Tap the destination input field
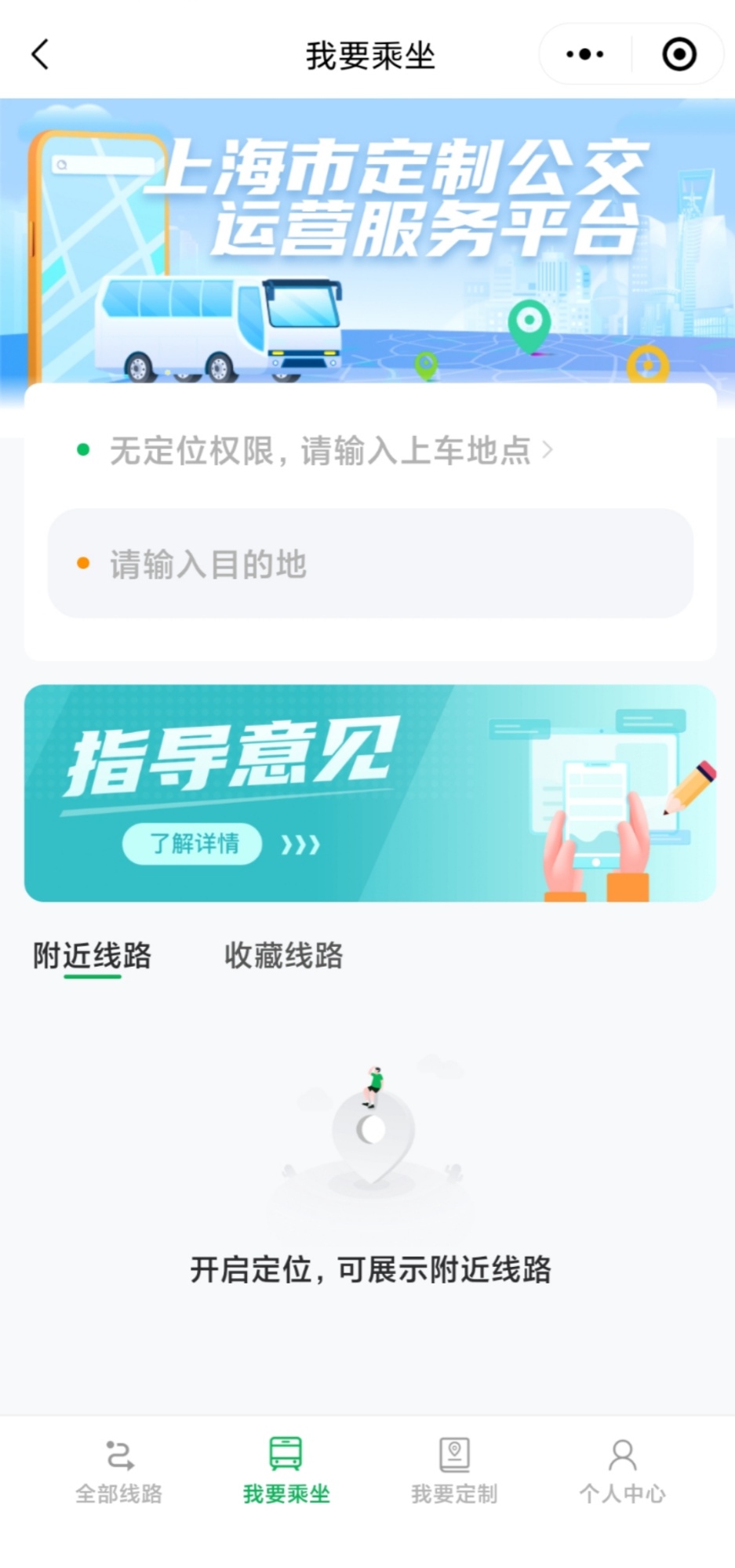This screenshot has width=735, height=1568. [370, 564]
